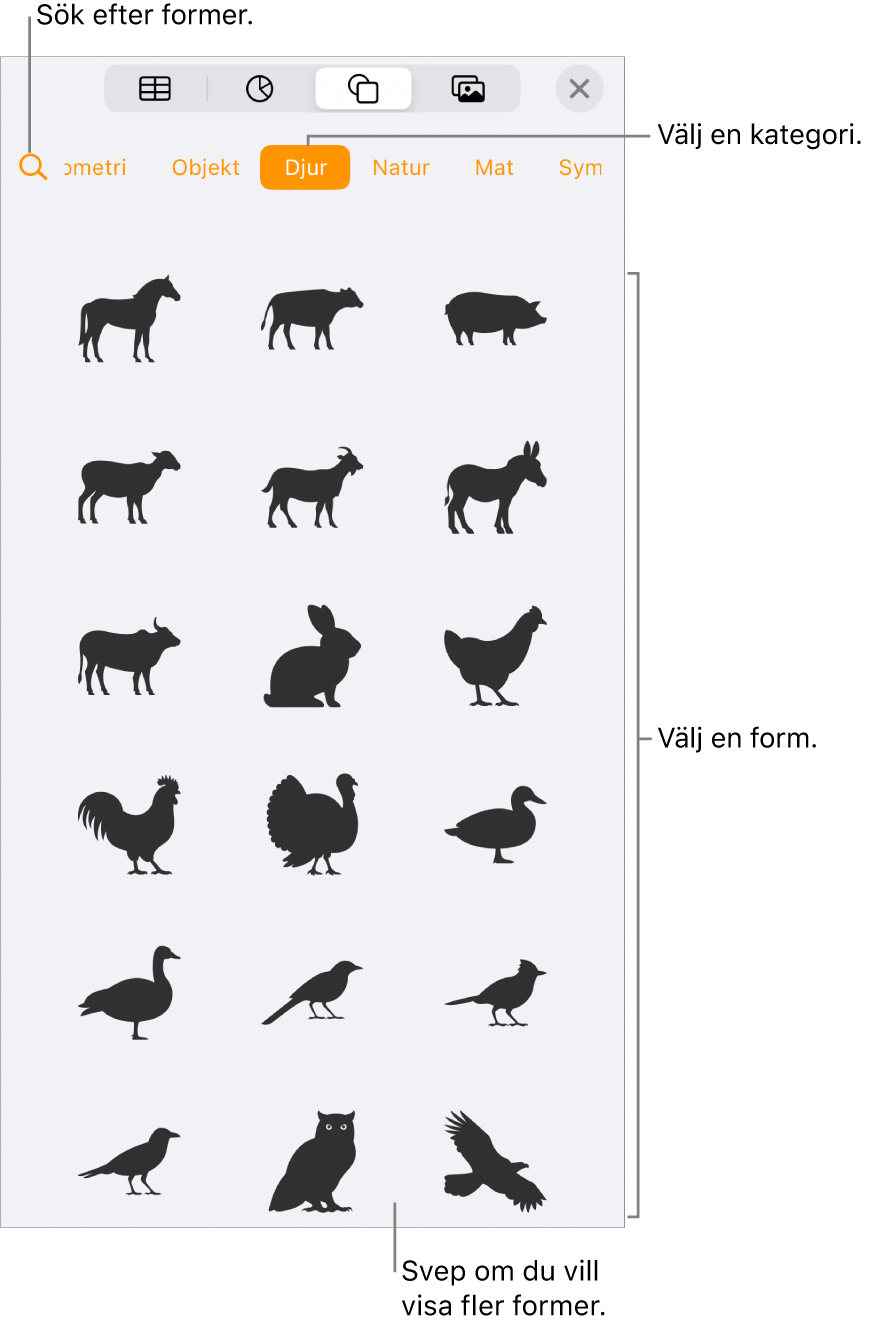Add the turkey shape
This screenshot has width=878, height=1332.
pyautogui.click(x=312, y=826)
